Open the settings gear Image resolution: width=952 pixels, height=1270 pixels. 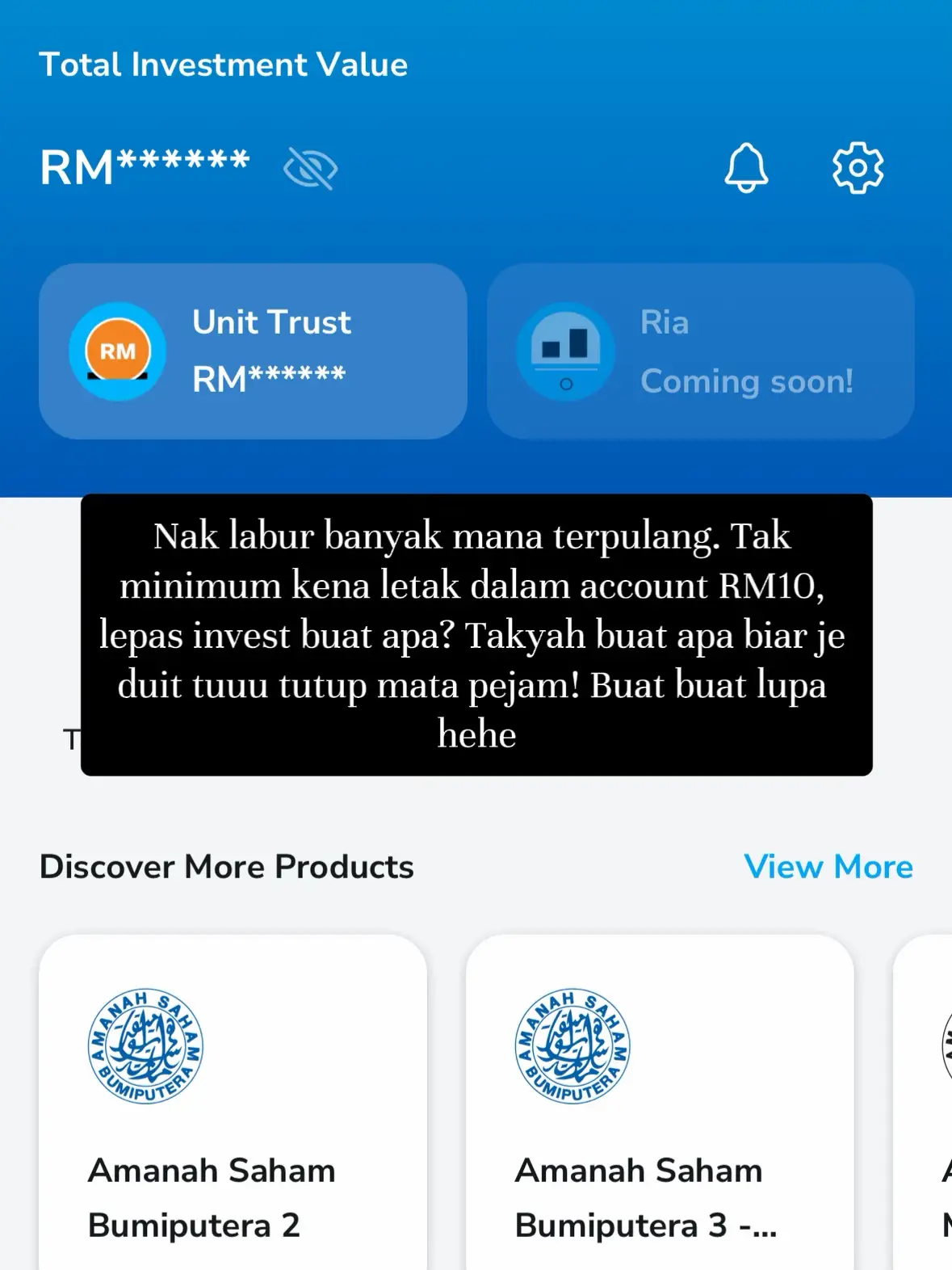858,168
